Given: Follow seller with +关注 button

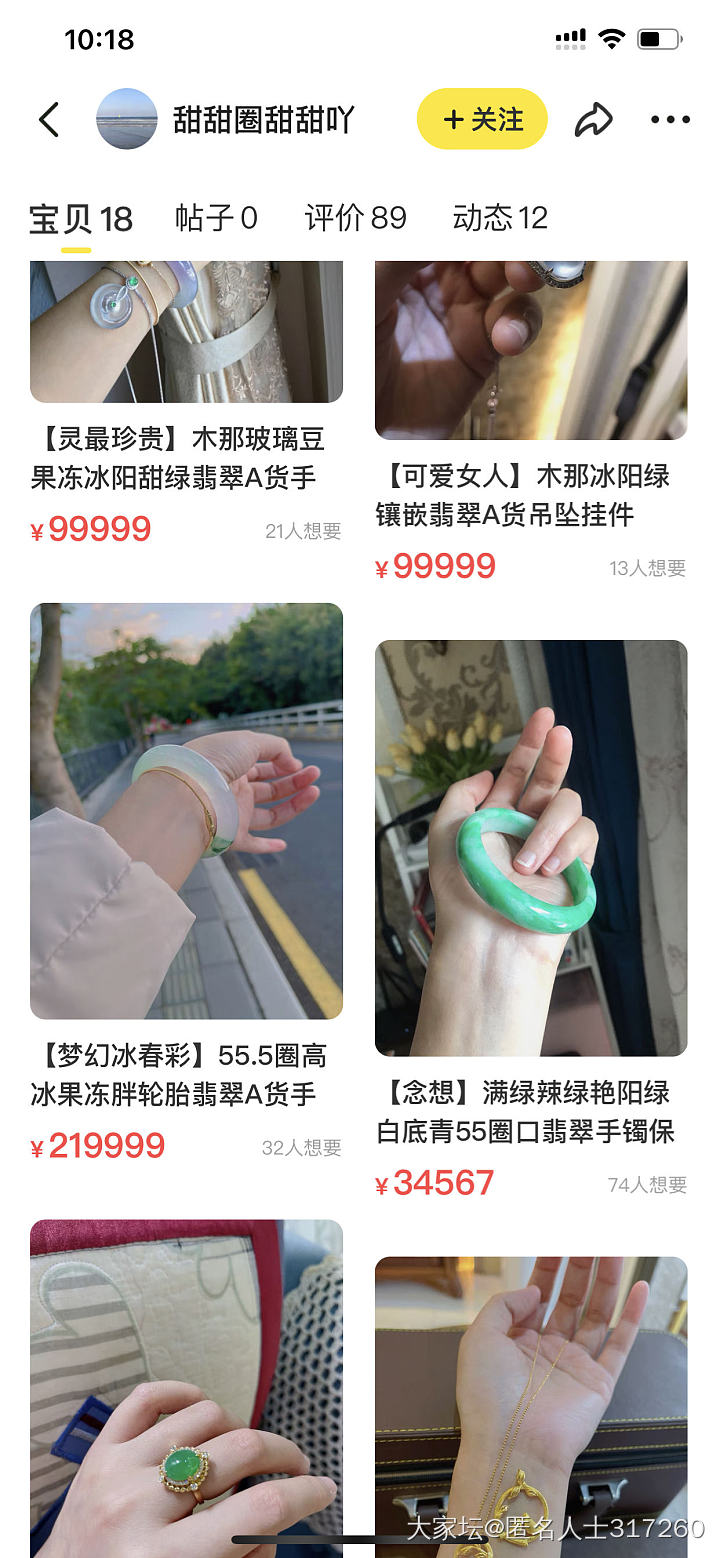Looking at the screenshot, I should [482, 120].
